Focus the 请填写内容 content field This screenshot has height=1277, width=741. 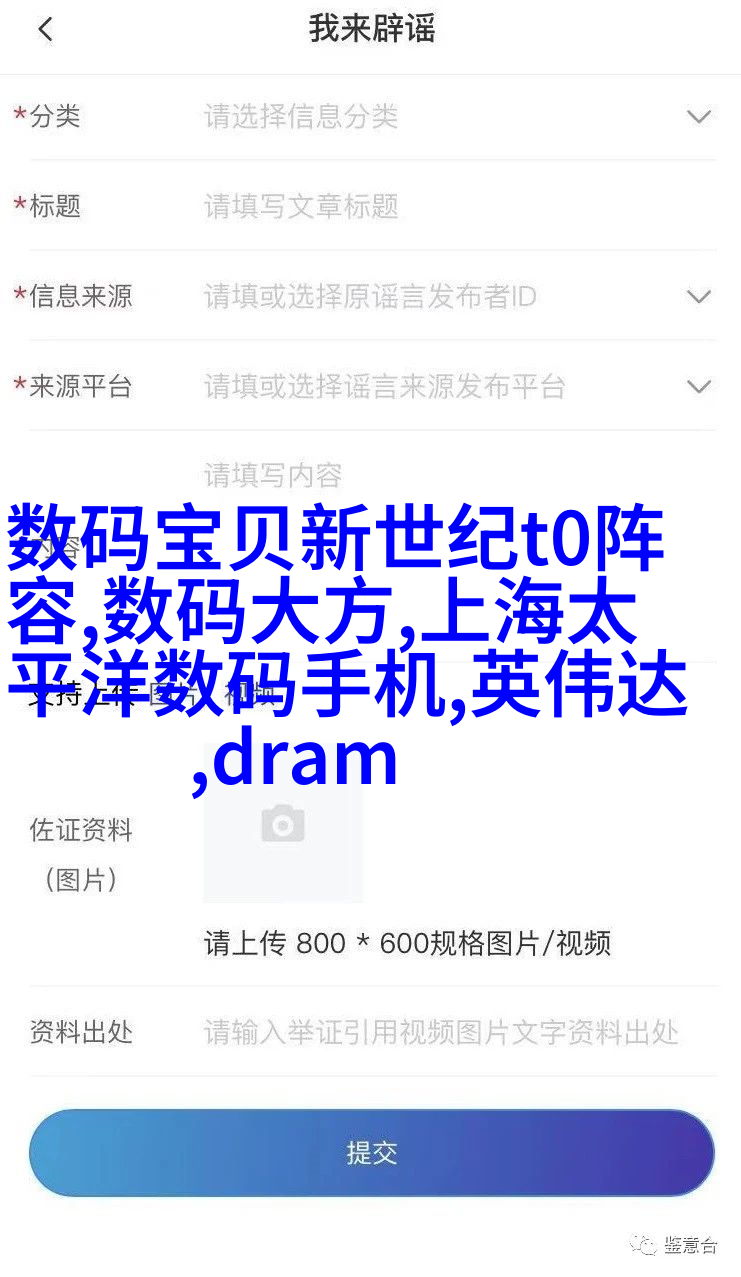pos(450,474)
